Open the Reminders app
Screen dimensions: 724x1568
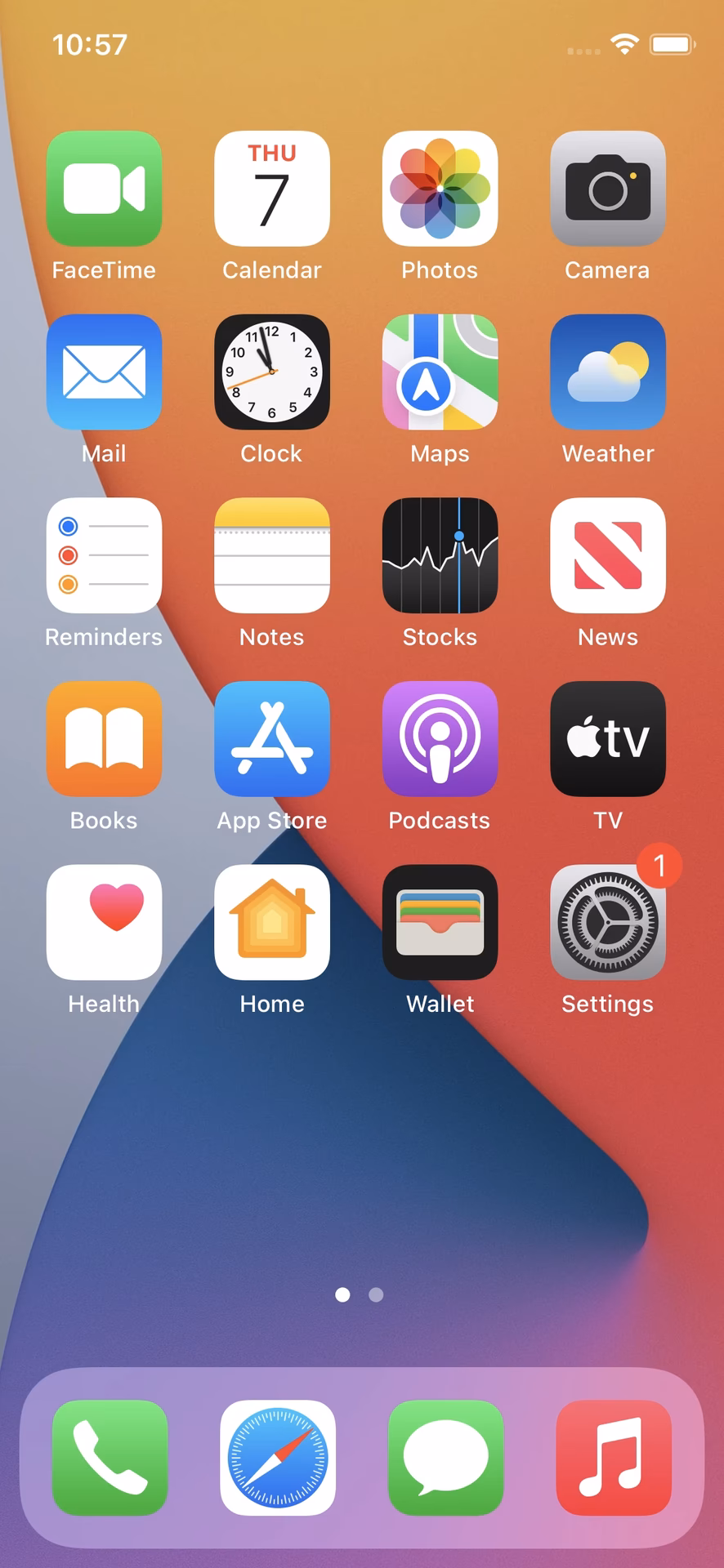point(105,555)
